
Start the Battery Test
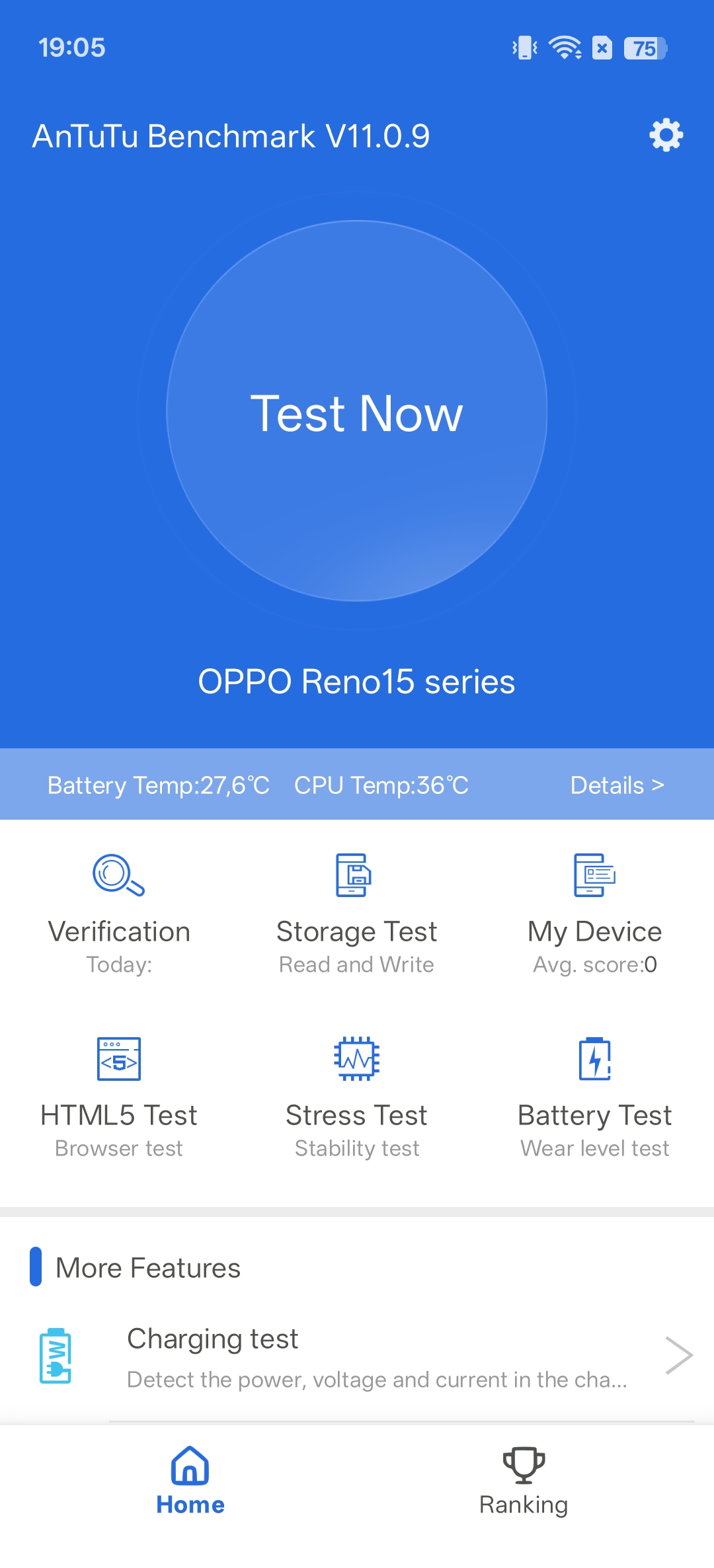pos(594,1096)
